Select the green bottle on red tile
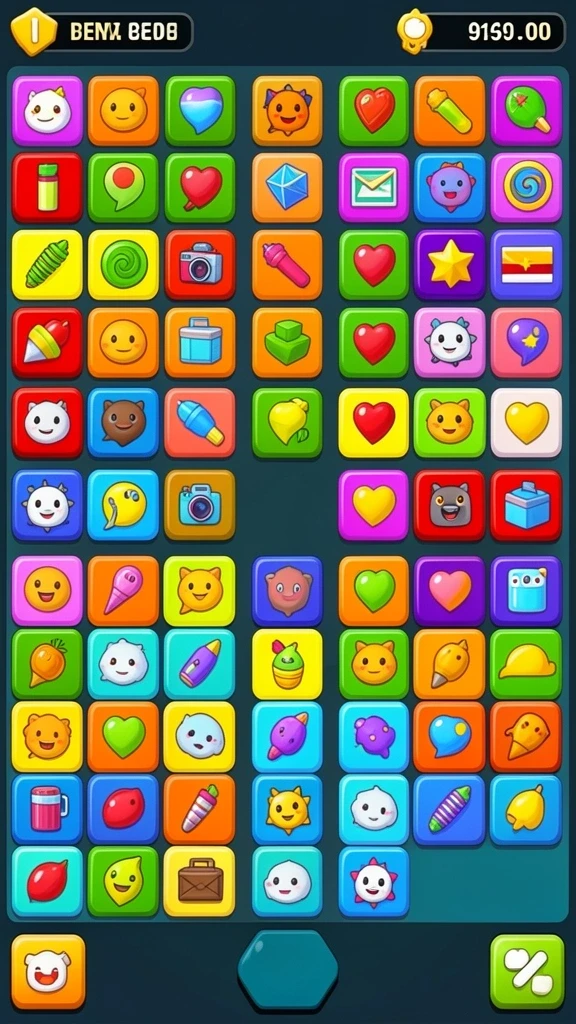Viewport: 576px width, 1024px height. (x=47, y=188)
